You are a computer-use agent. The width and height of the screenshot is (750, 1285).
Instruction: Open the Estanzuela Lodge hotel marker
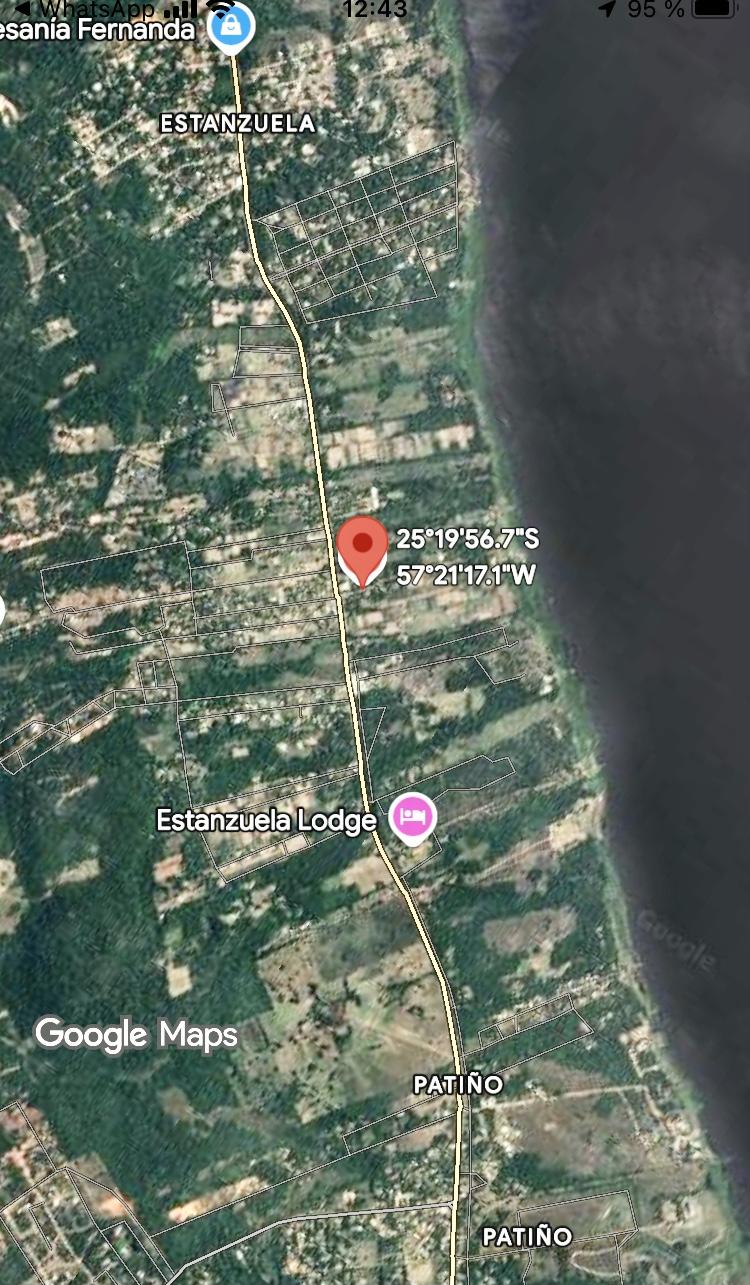pyautogui.click(x=412, y=818)
